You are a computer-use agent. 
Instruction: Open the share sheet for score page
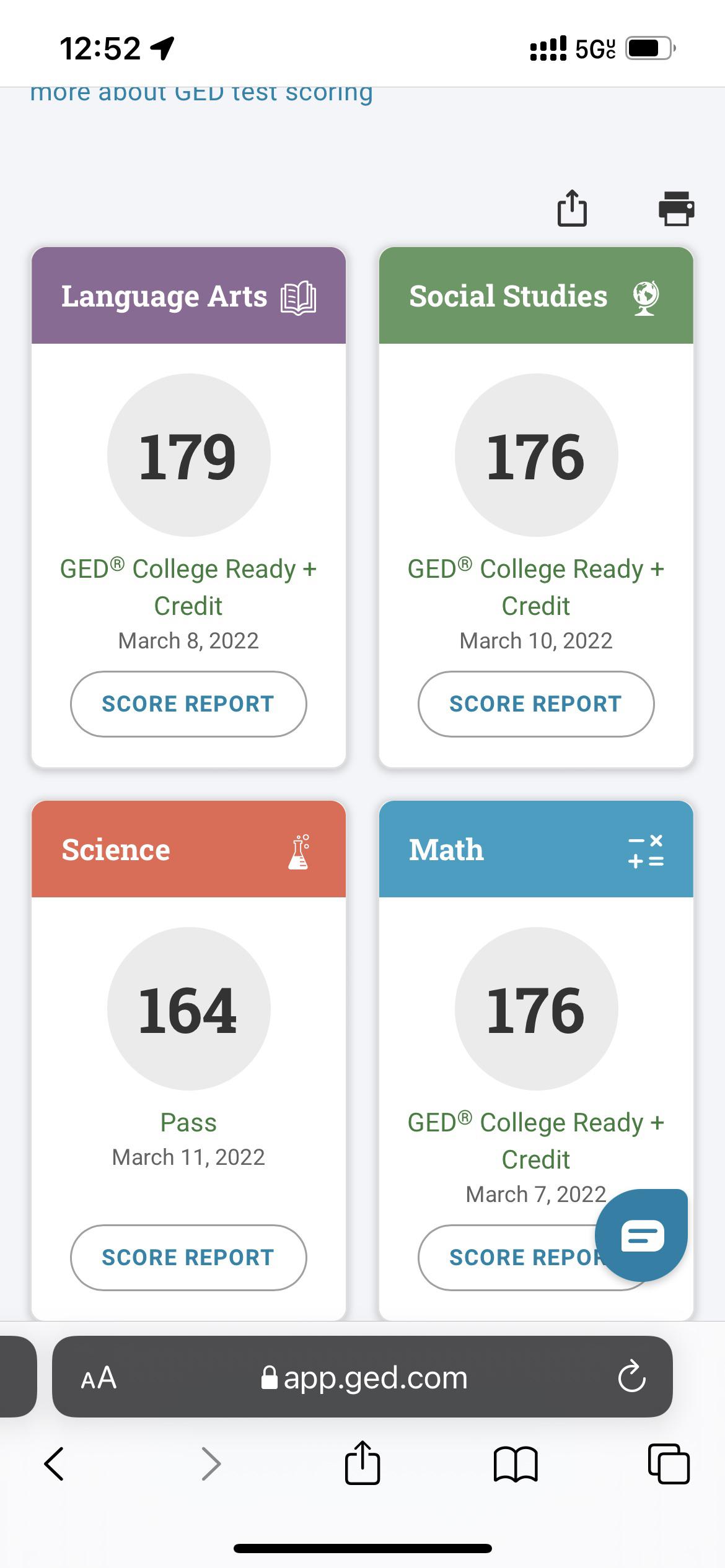pos(571,209)
